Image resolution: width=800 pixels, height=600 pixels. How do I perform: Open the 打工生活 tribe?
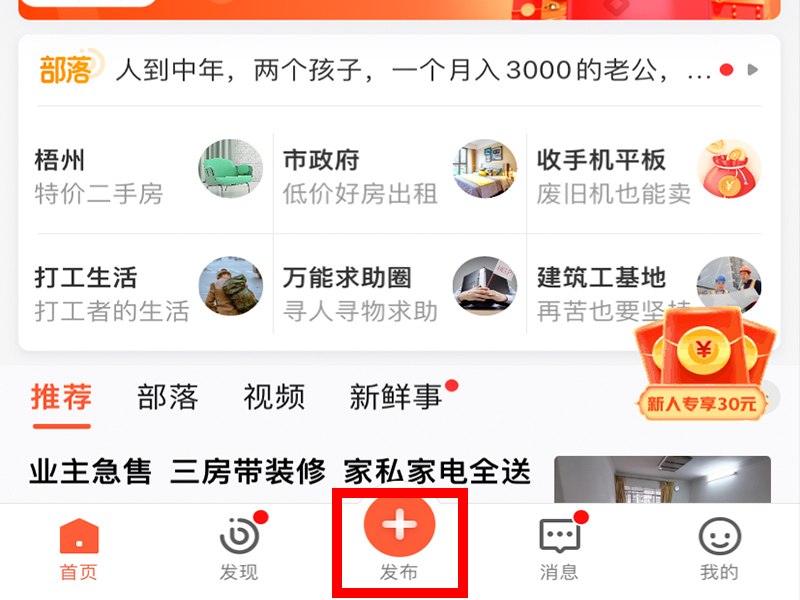click(145, 293)
